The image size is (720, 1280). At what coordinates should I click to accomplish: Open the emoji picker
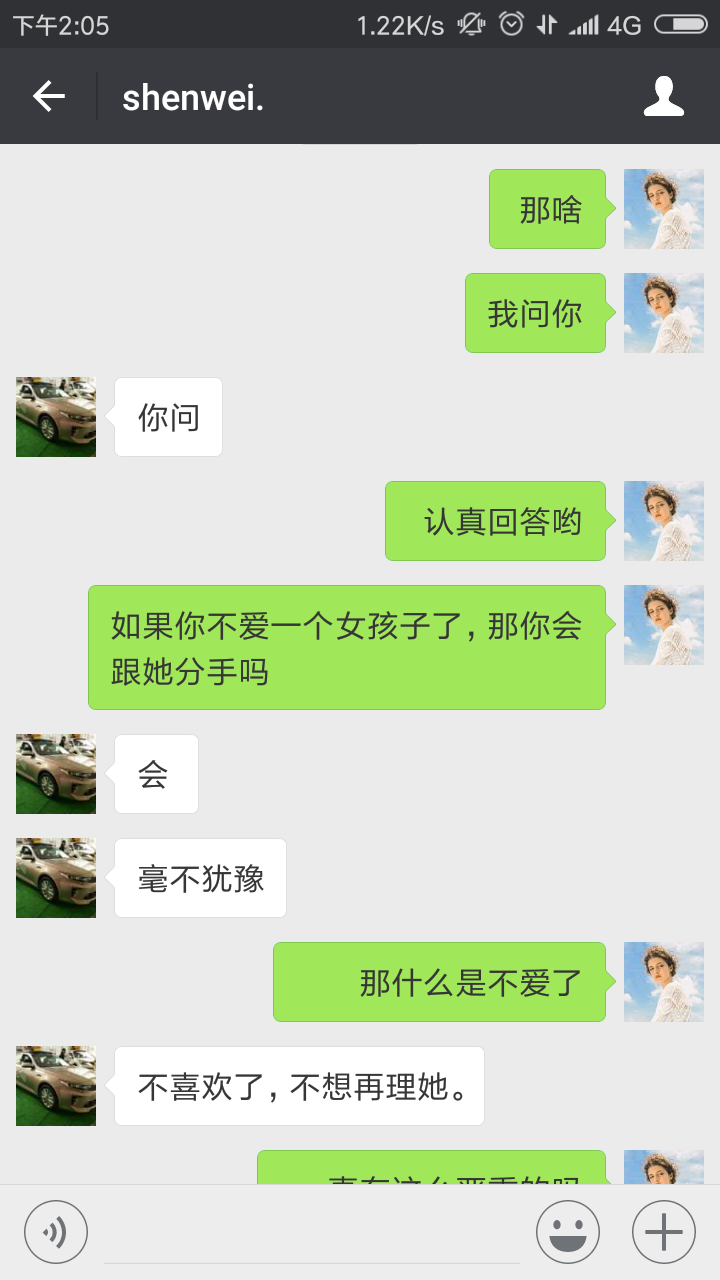(x=568, y=1232)
